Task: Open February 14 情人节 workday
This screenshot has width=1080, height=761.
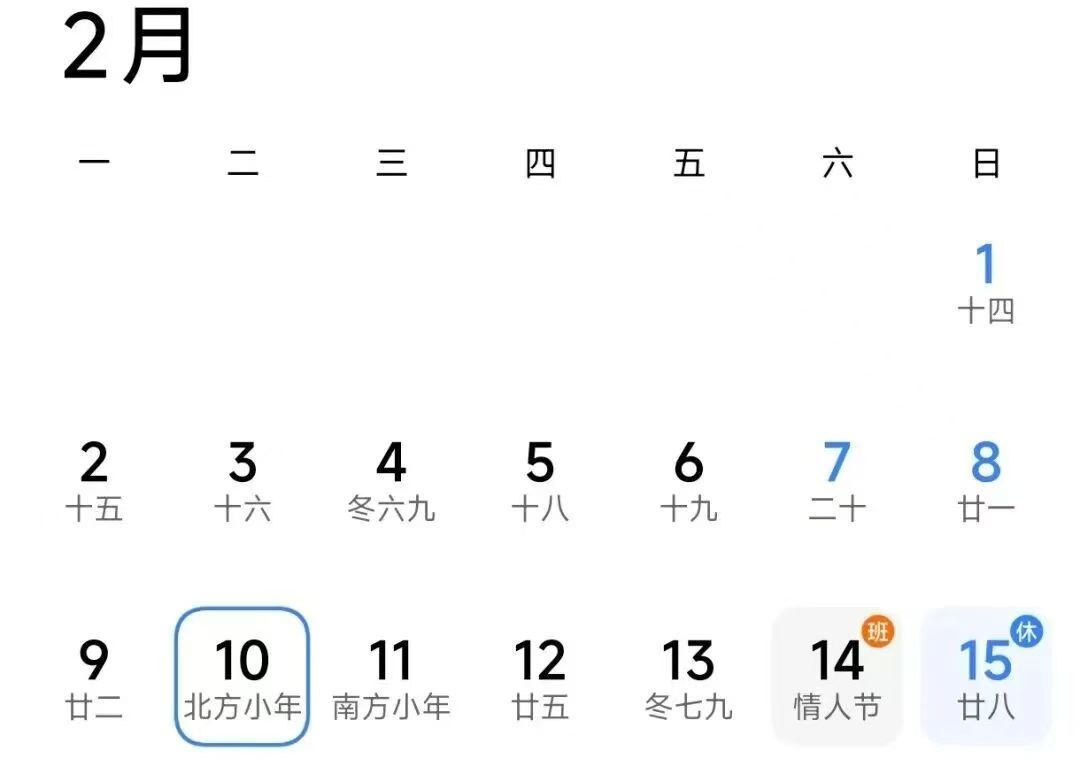Action: [x=837, y=678]
